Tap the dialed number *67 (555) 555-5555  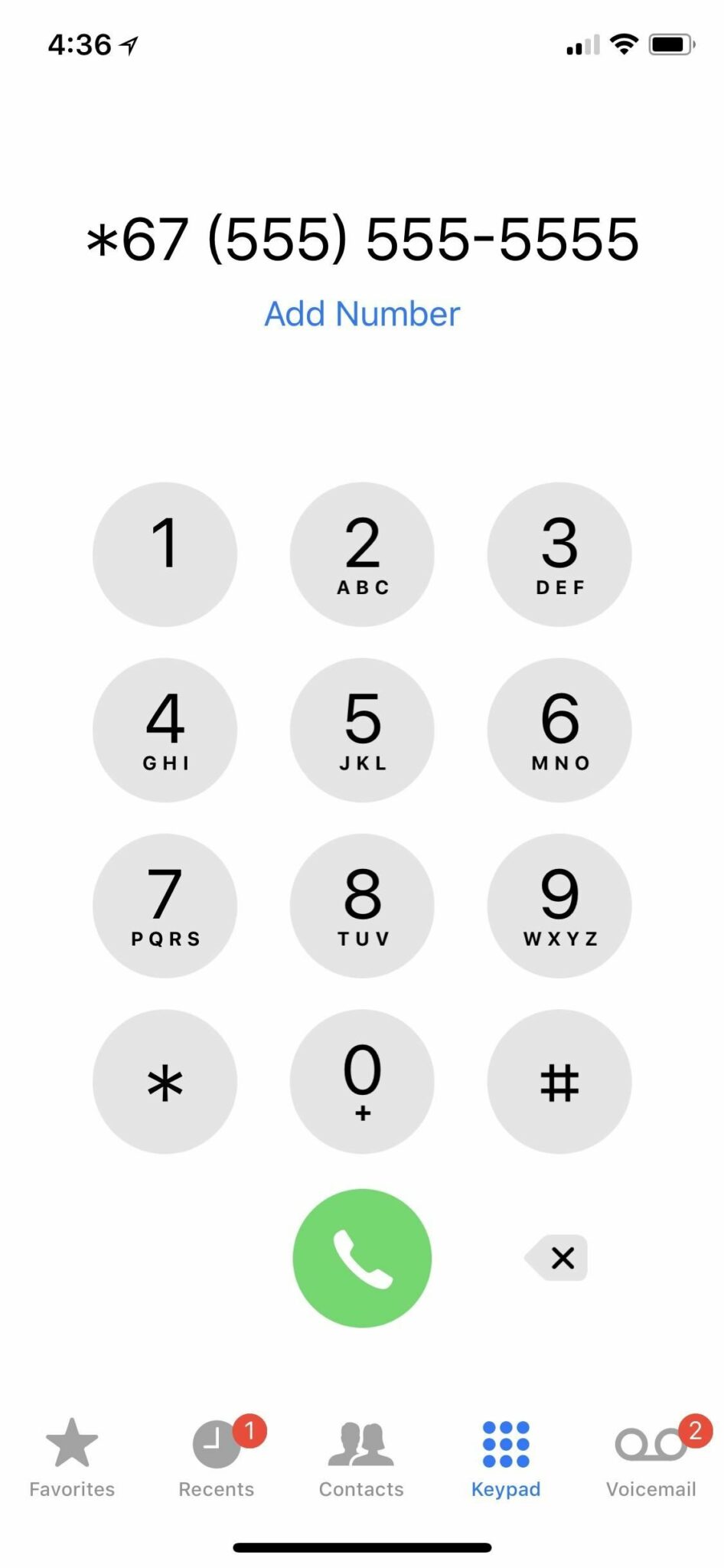tap(362, 239)
